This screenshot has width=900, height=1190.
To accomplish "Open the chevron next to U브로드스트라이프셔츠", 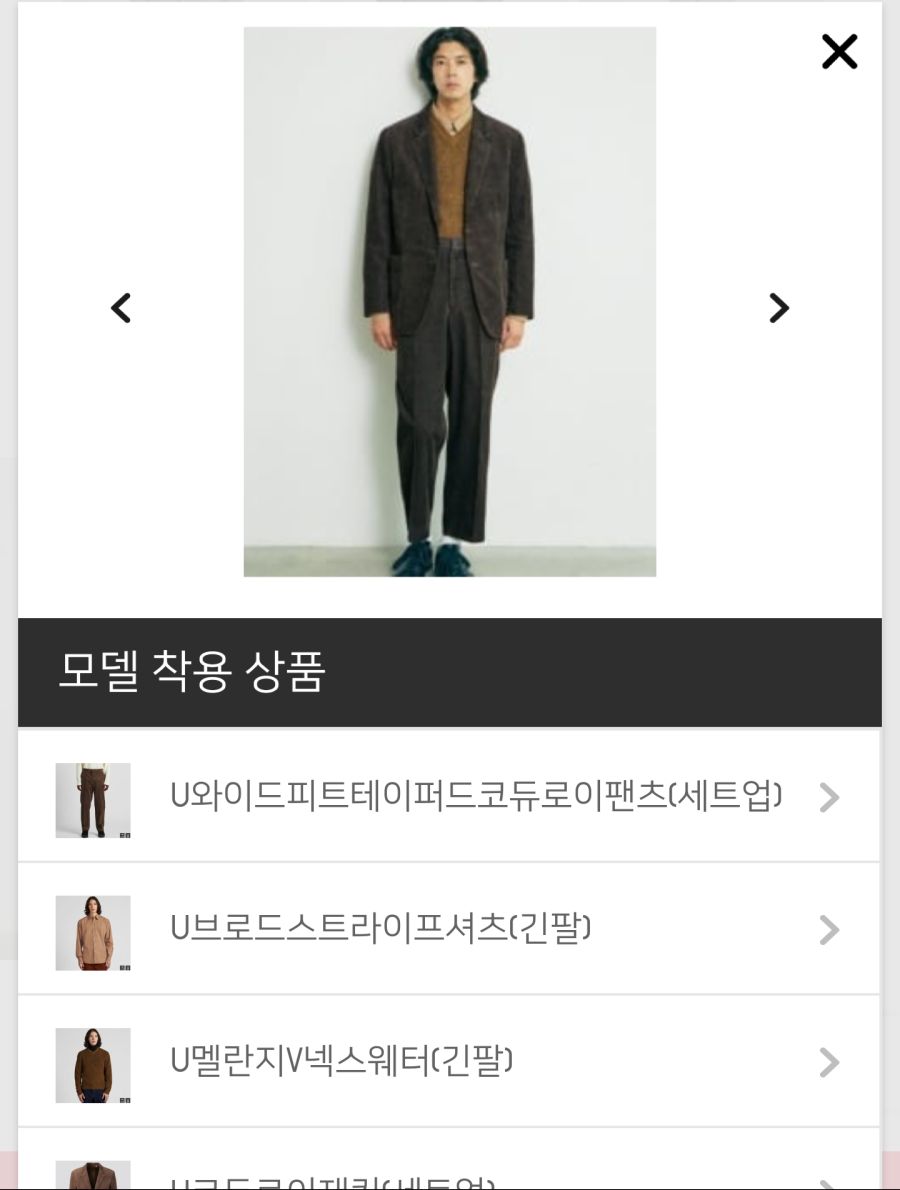I will (x=829, y=930).
